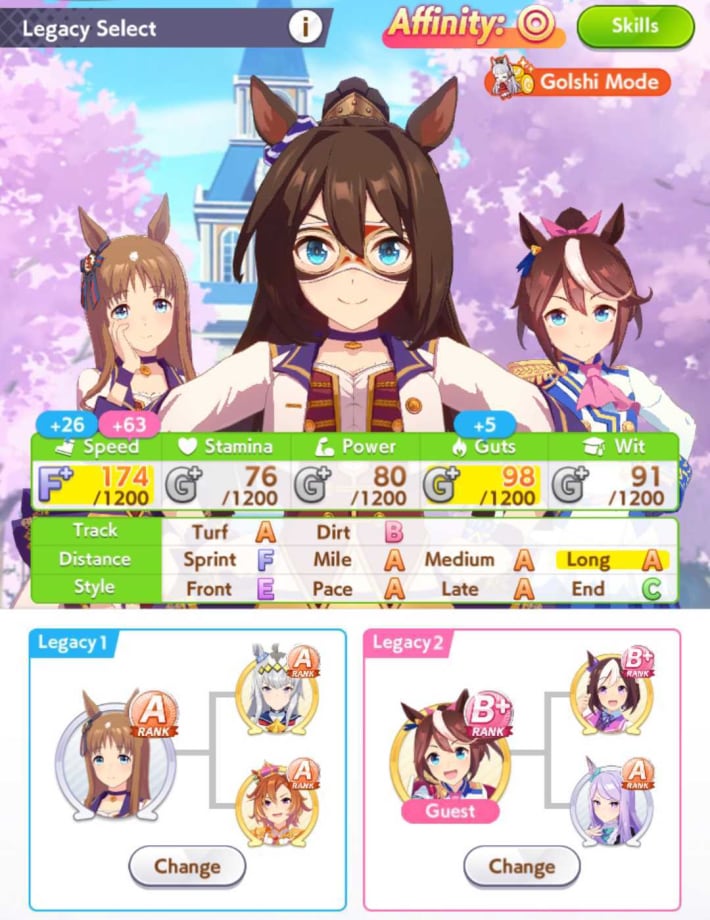This screenshot has height=920, width=710.
Task: Open the Legacy Select info icon
Action: tap(306, 27)
